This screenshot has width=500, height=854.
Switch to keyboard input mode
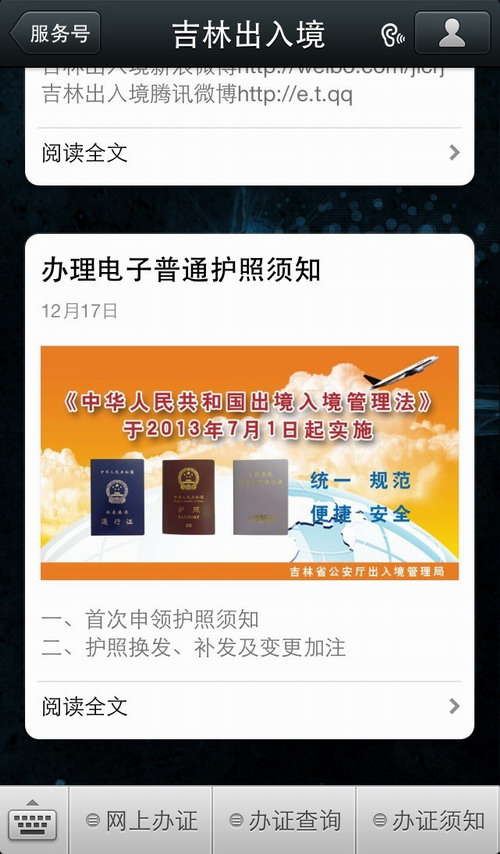(x=33, y=821)
